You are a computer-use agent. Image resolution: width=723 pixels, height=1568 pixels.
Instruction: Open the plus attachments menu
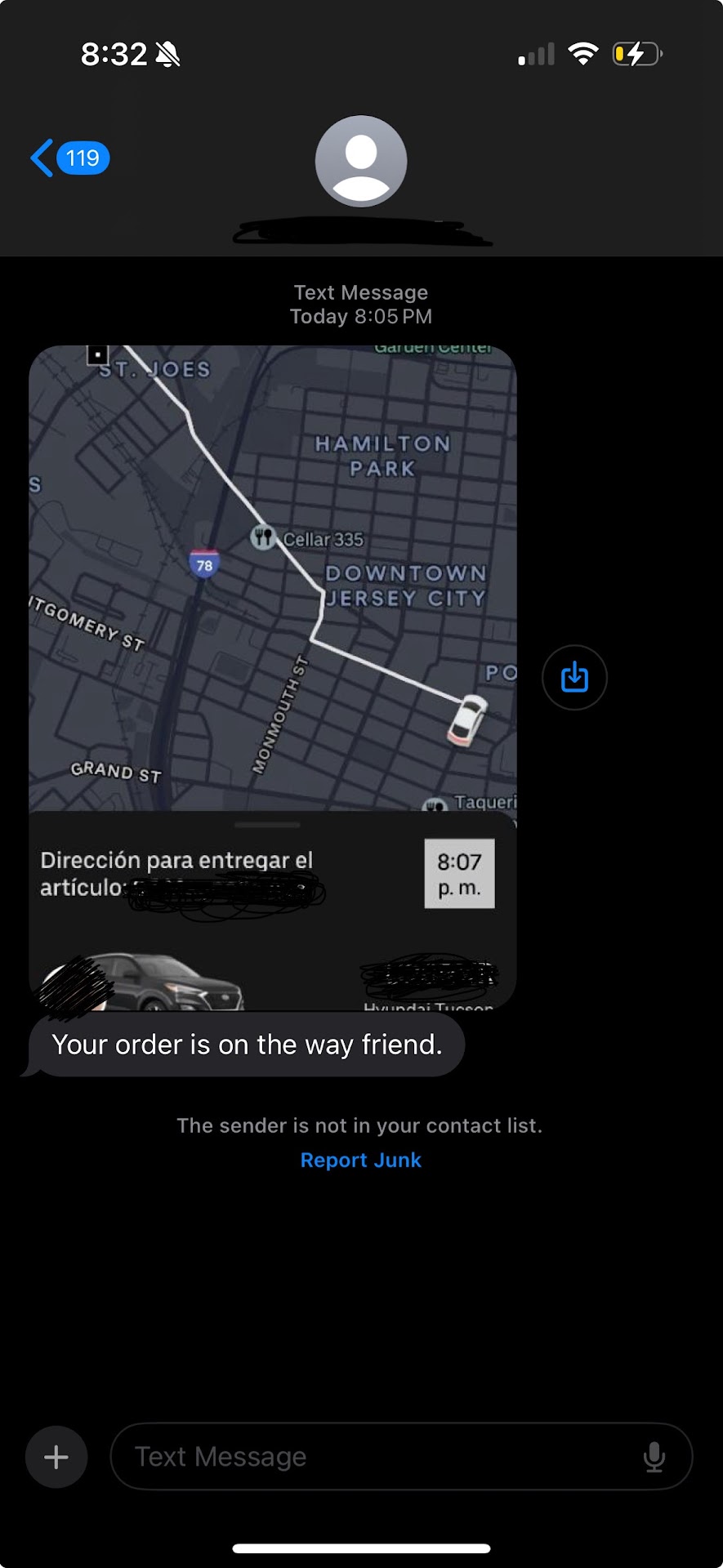(x=56, y=1457)
